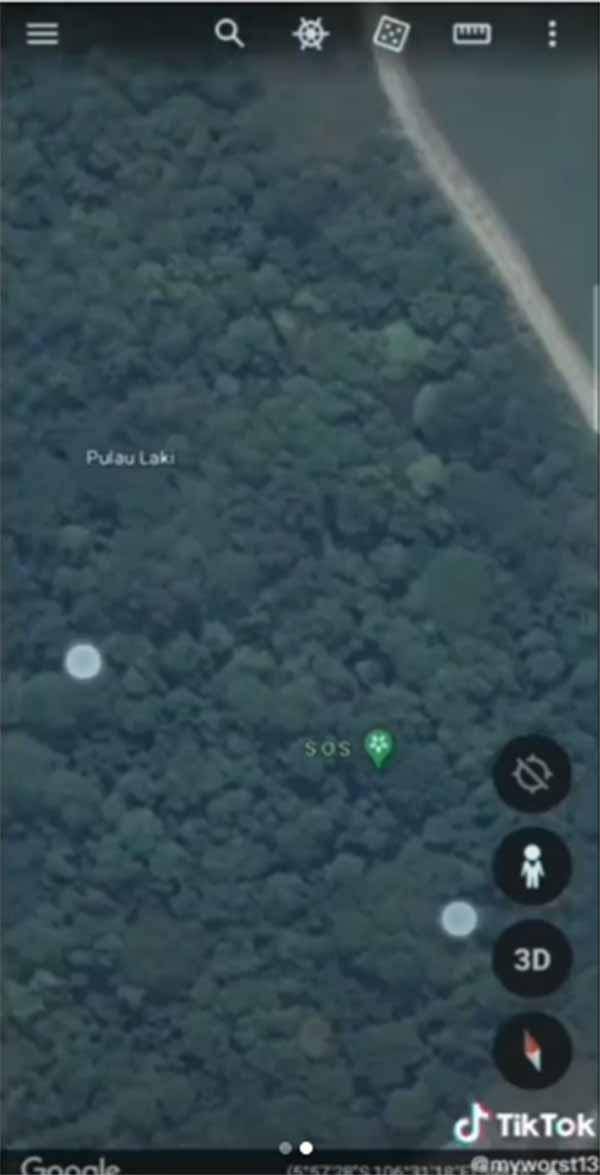
Task: Open the measure ruler tool
Action: pyautogui.click(x=471, y=34)
